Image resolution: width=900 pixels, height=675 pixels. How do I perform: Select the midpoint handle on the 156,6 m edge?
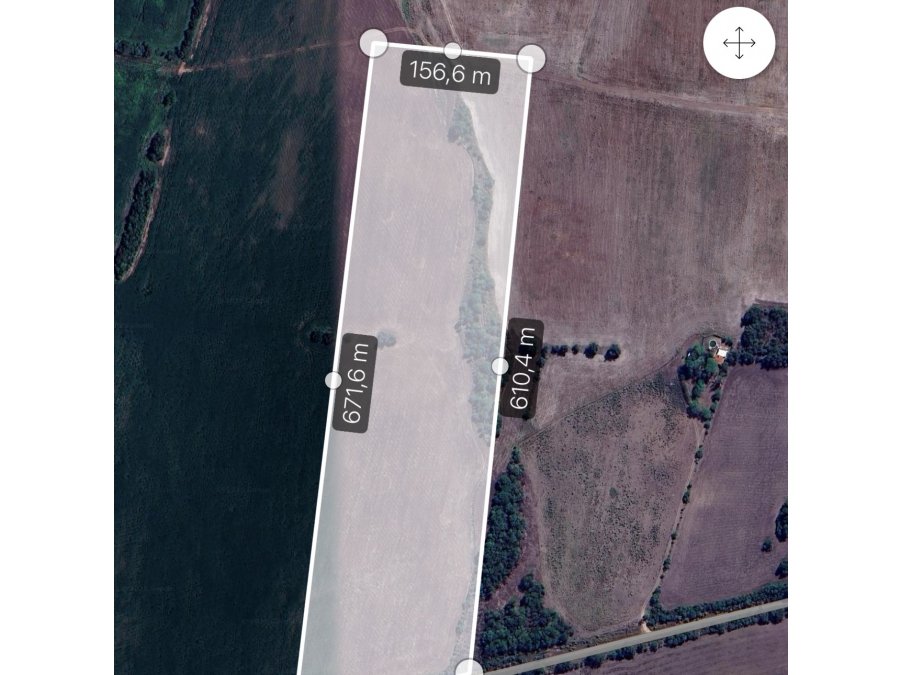pyautogui.click(x=453, y=50)
